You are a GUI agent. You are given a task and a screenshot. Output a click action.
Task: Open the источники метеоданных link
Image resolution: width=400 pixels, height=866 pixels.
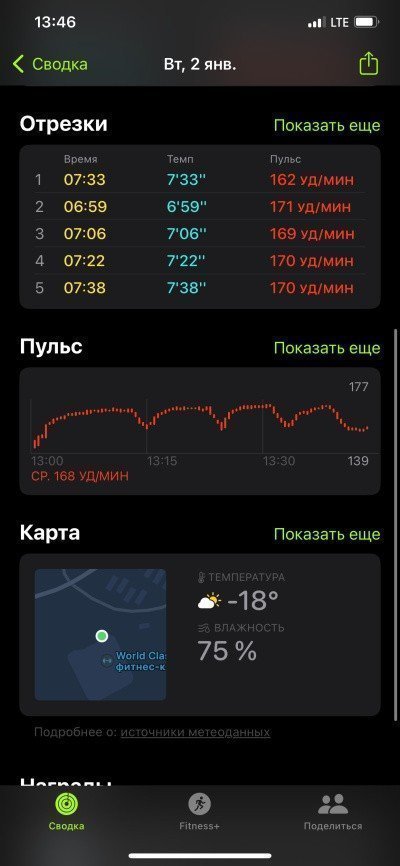(x=196, y=732)
